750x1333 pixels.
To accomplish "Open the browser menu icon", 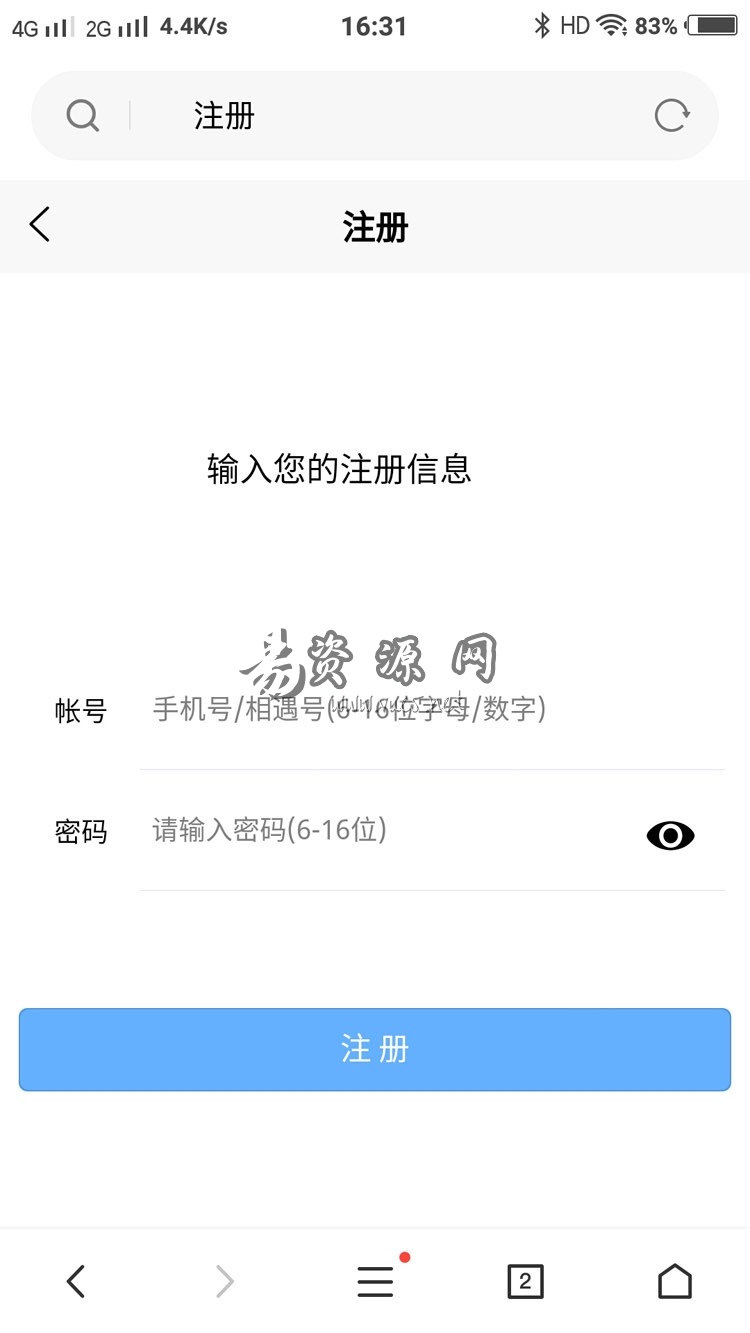I will click(x=375, y=1281).
